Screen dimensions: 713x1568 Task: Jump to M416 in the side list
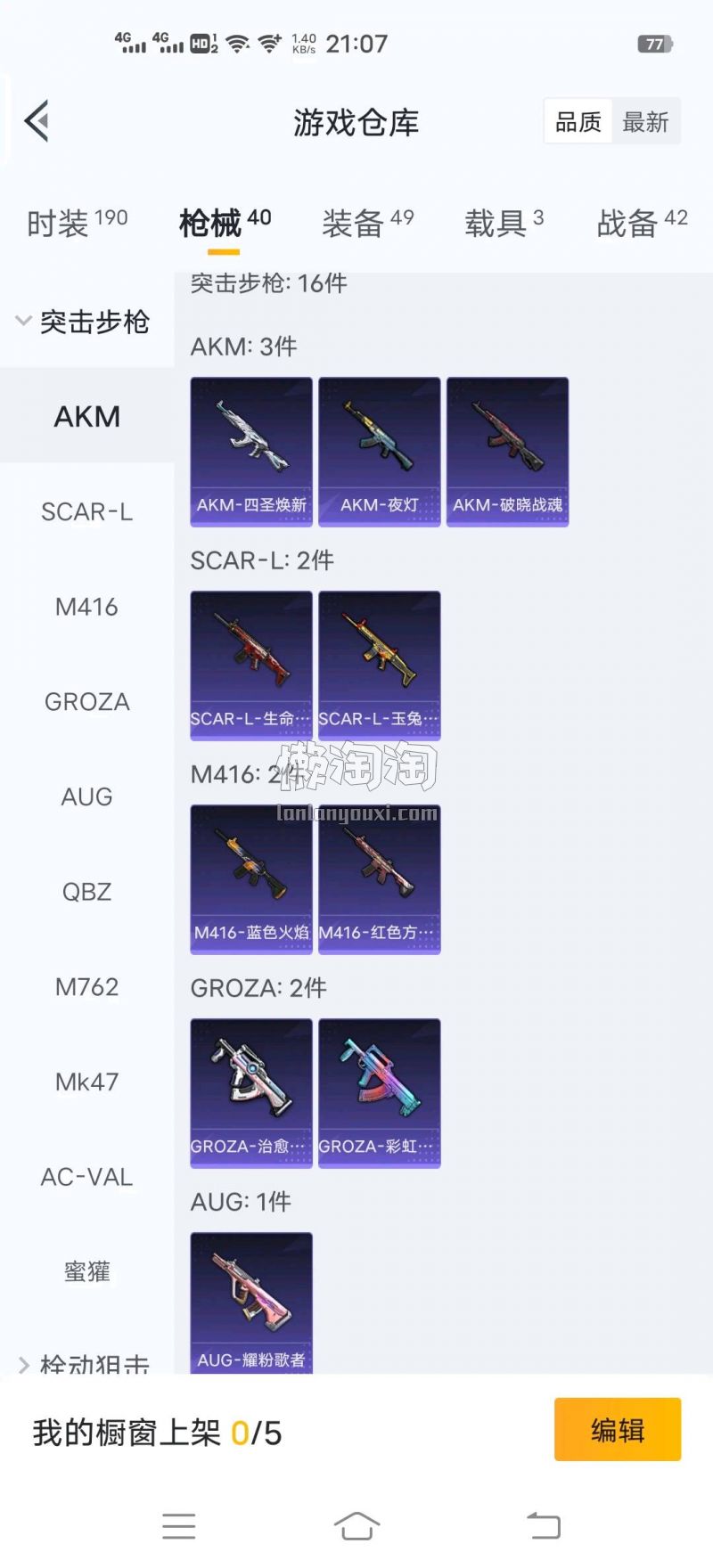tap(86, 607)
